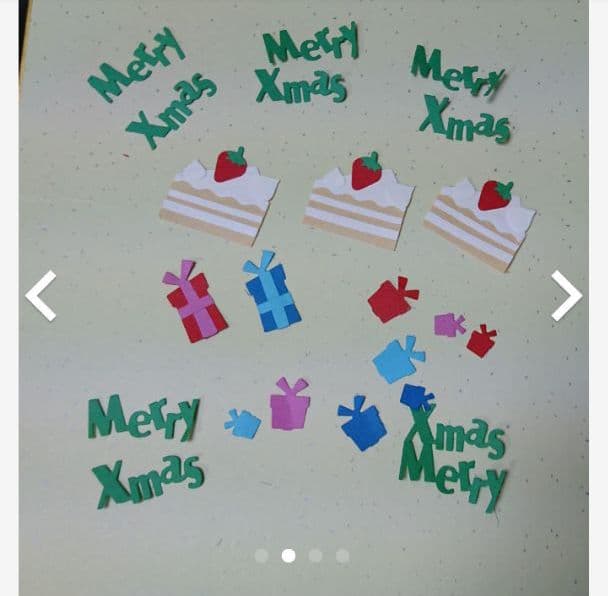Screen dimensions: 608x596
Task: Jump to the first image dot
Action: pyautogui.click(x=261, y=555)
